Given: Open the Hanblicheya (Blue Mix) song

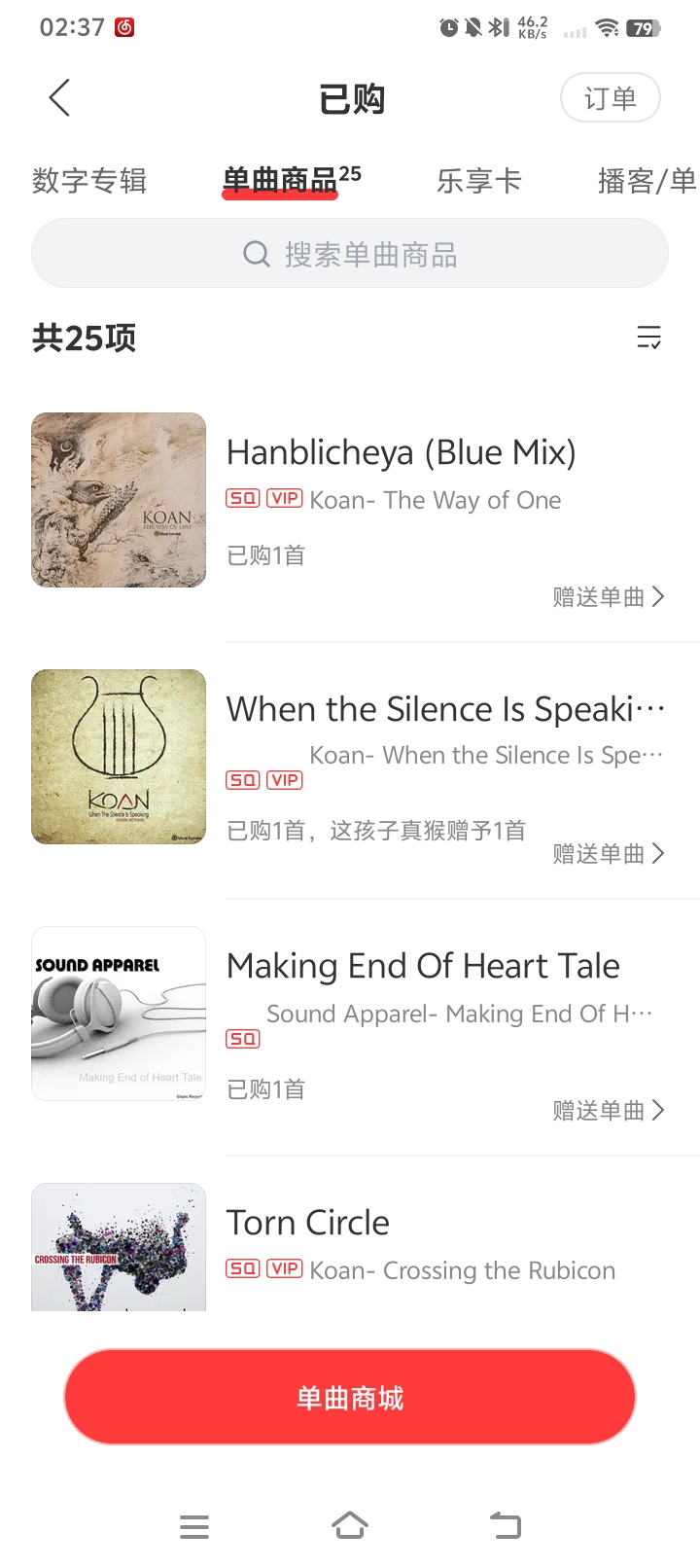Looking at the screenshot, I should pos(401,453).
